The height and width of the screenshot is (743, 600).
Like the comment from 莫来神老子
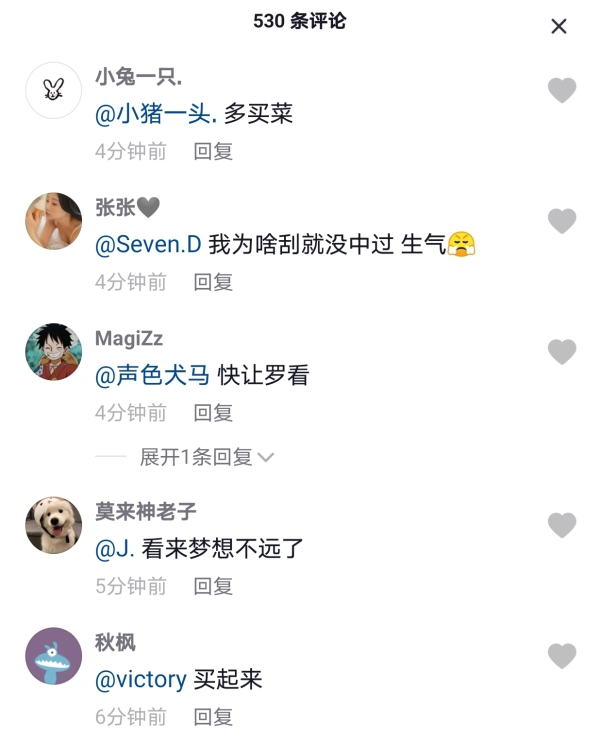(562, 525)
